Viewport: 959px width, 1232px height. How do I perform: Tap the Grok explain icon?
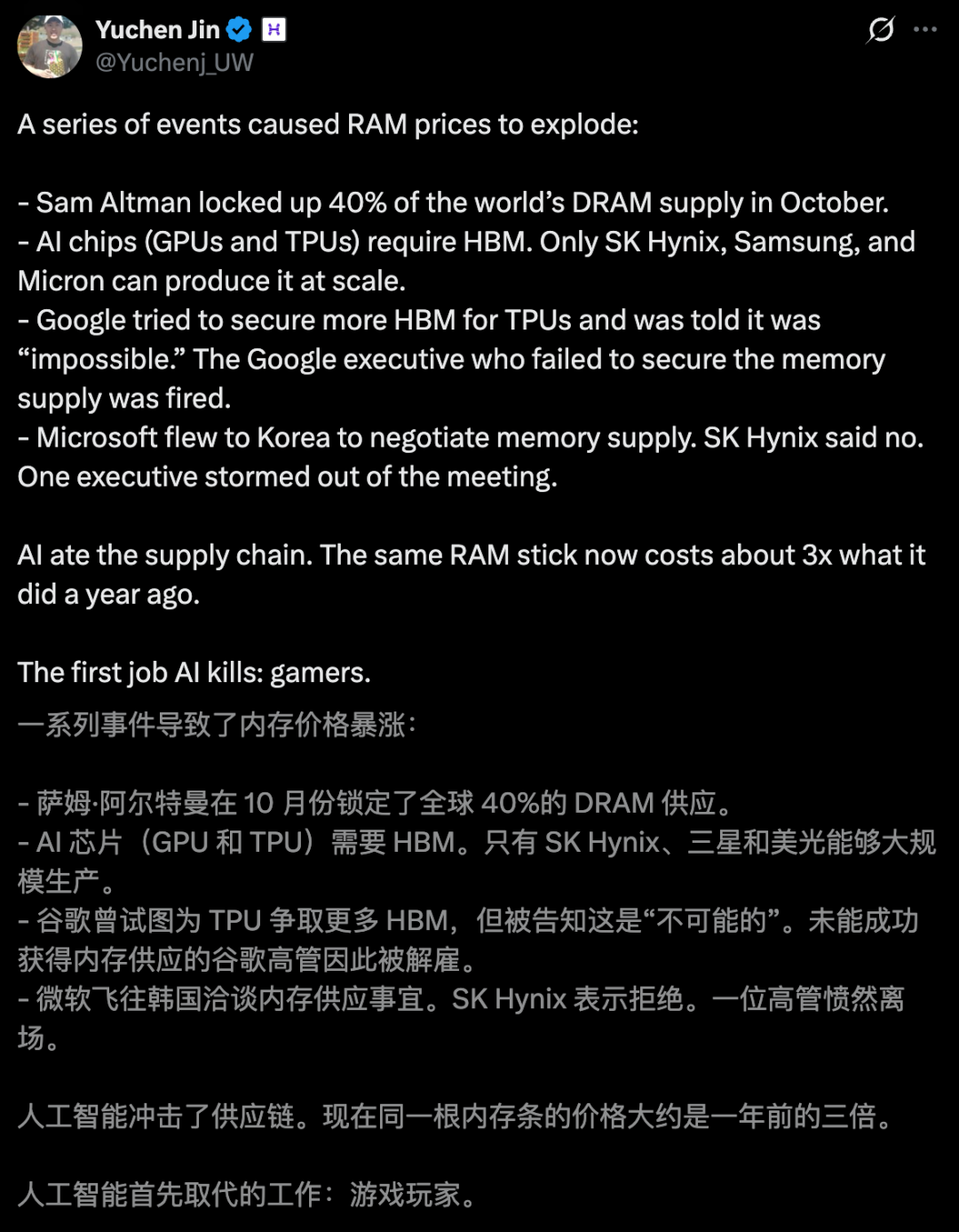tap(880, 30)
